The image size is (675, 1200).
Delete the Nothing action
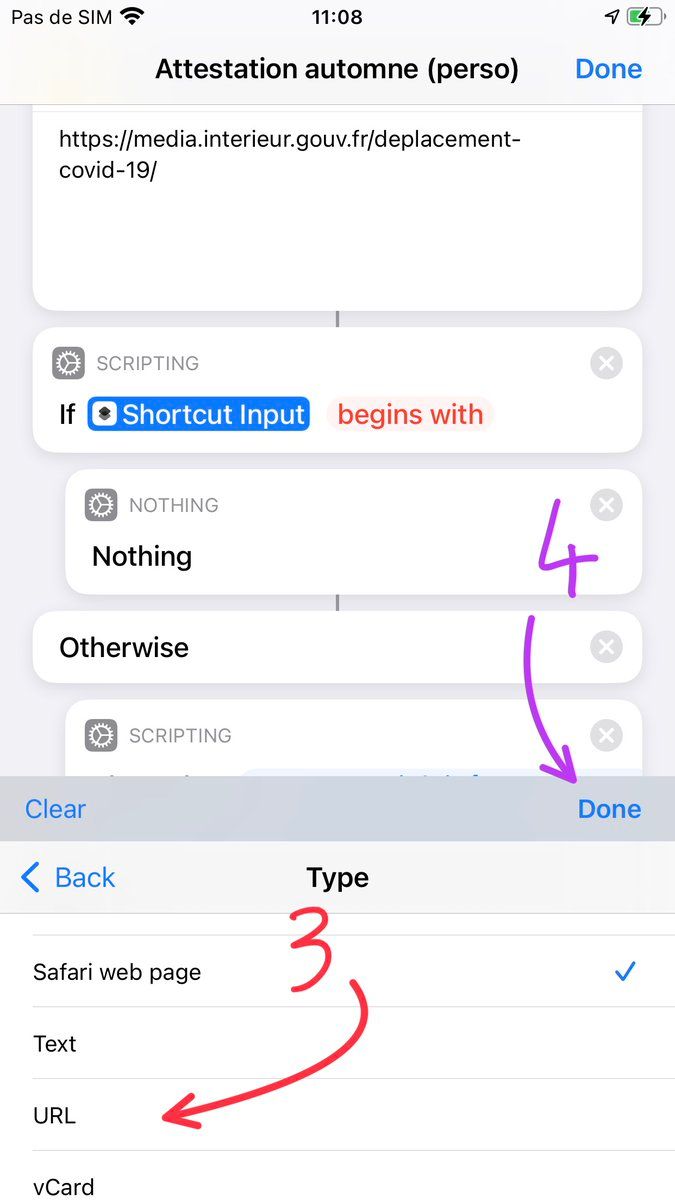pyautogui.click(x=606, y=505)
